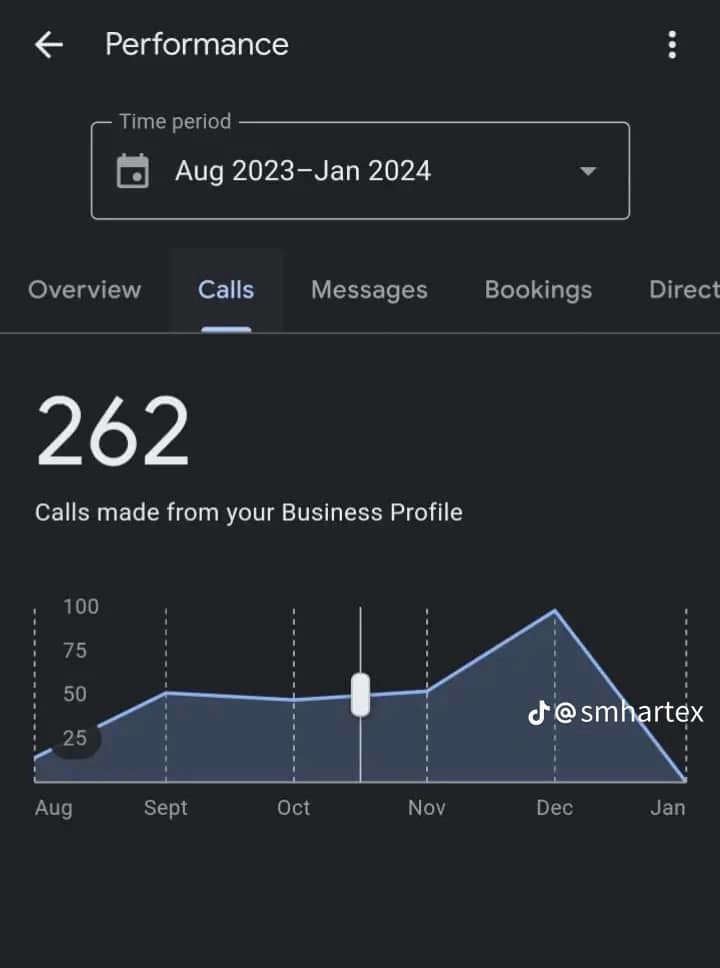Switch to the Messages tab
Screen dimensions: 720x968
(x=369, y=290)
